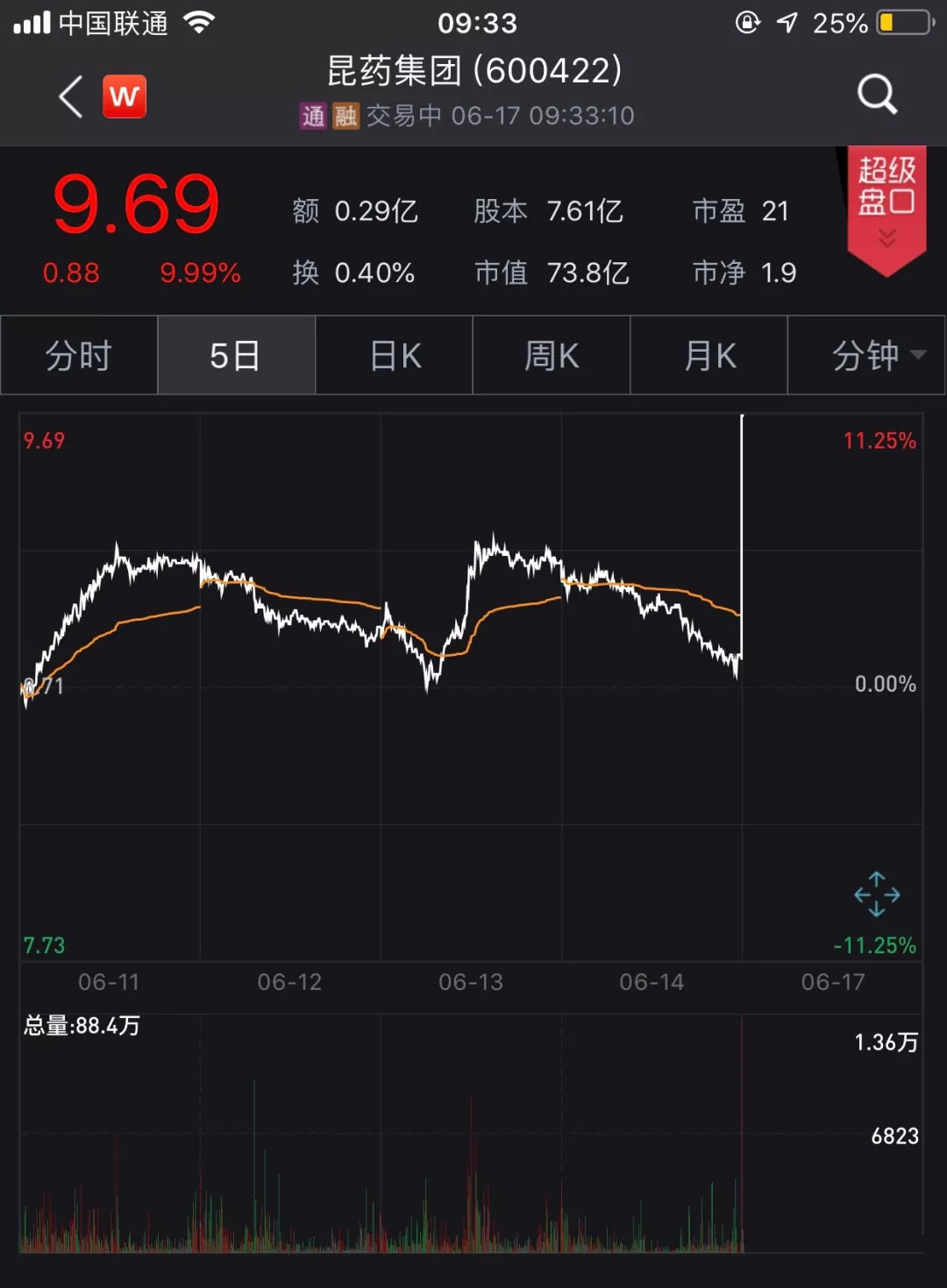Open the stock search magnifier
Viewport: 947px width, 1288px height.
(x=876, y=94)
